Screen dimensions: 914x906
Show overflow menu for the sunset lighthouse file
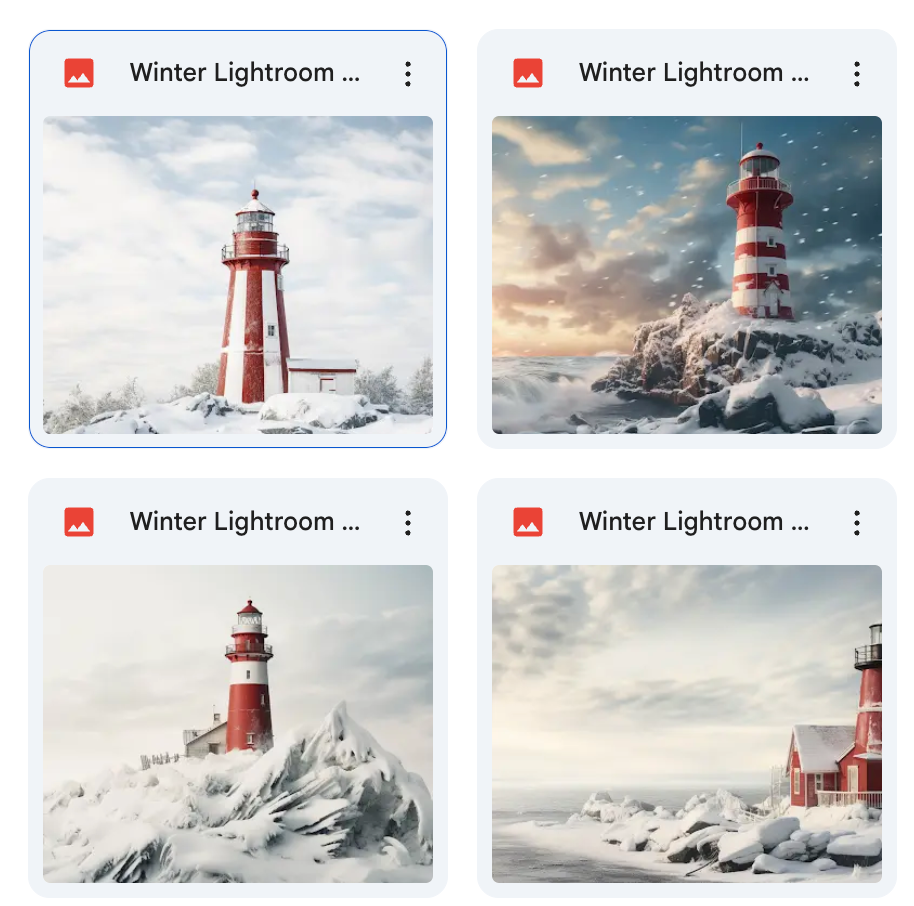(x=856, y=73)
